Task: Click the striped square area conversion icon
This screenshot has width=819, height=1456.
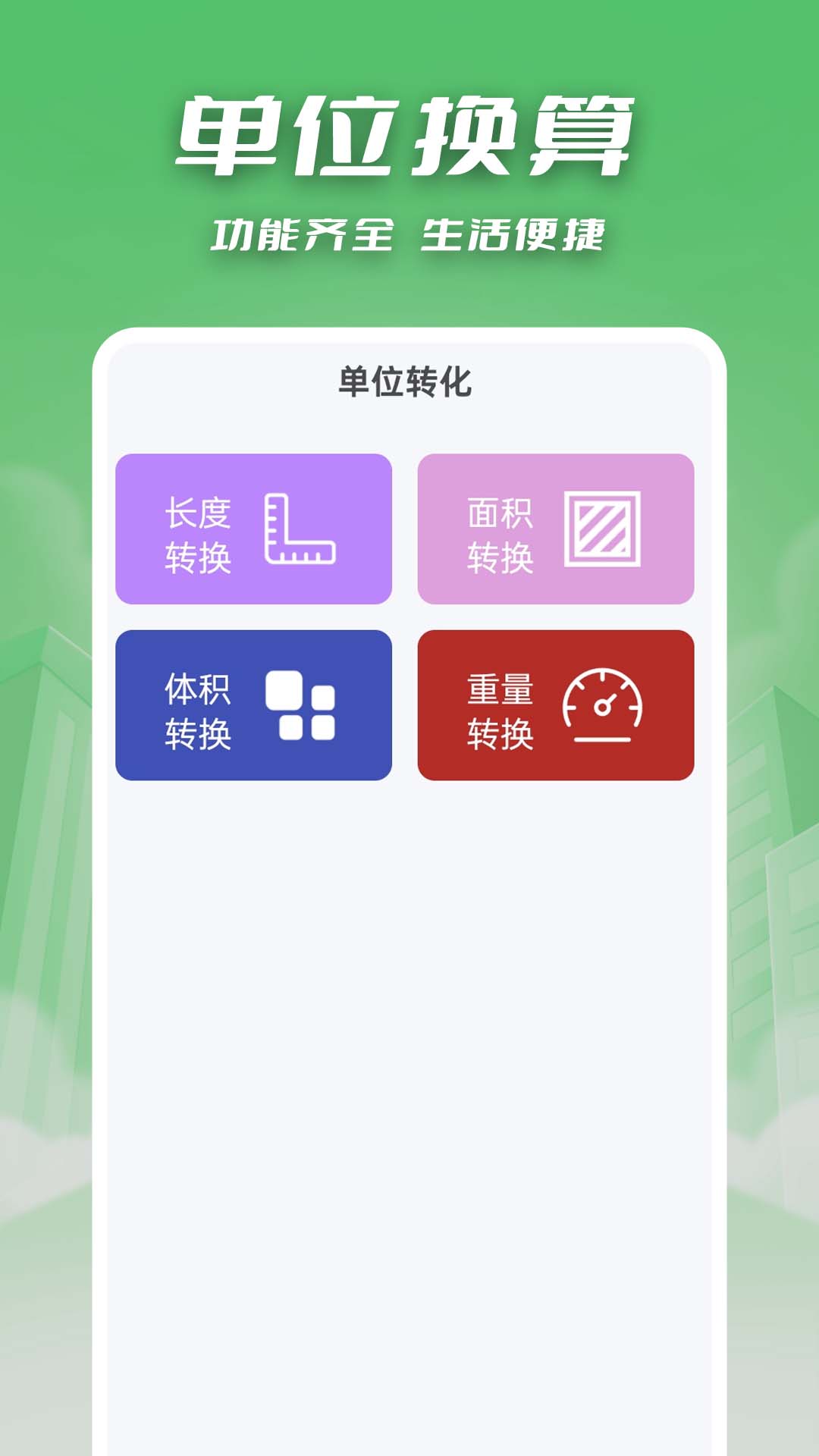Action: pos(604,531)
